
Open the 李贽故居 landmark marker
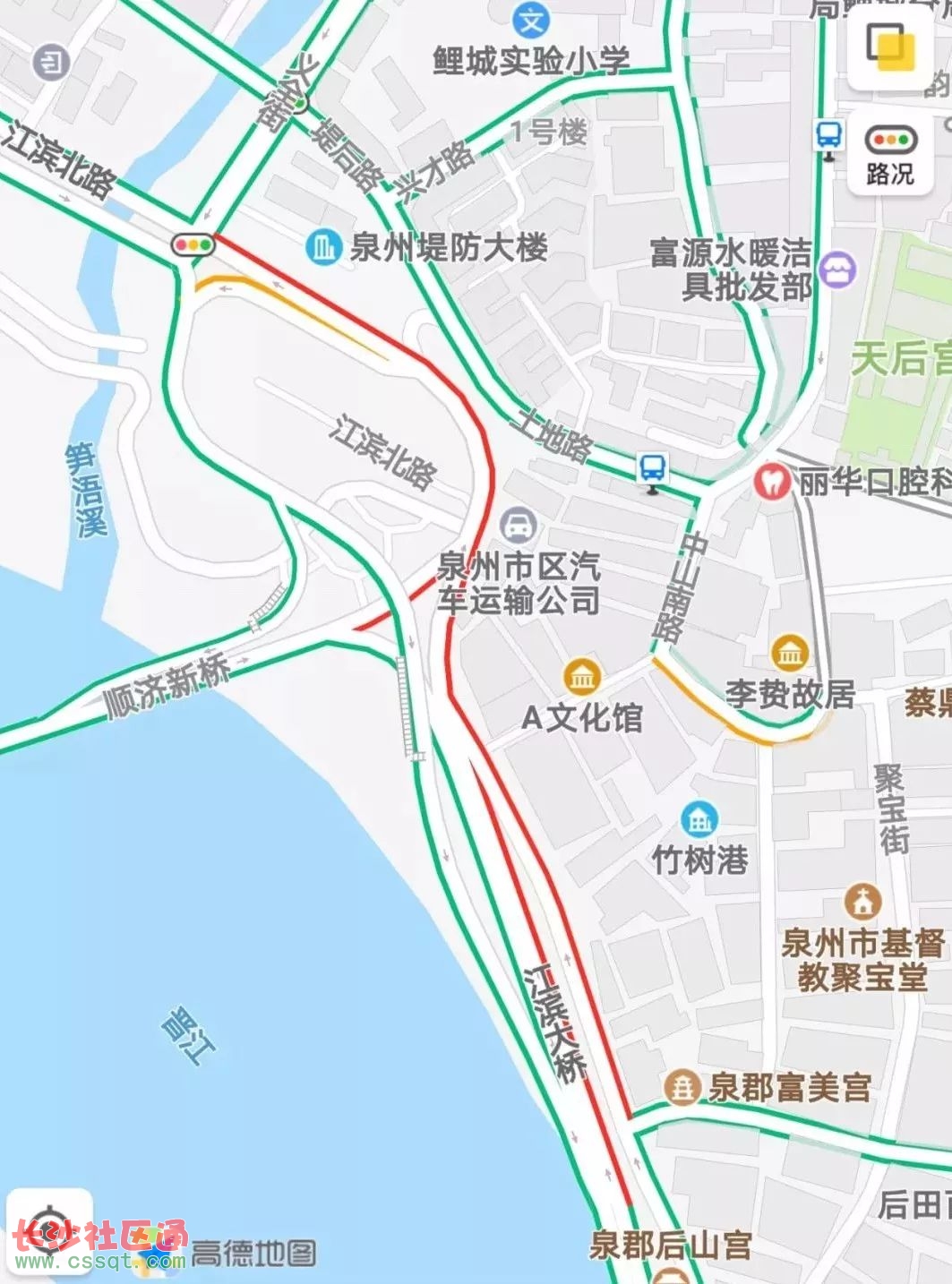pos(789,654)
